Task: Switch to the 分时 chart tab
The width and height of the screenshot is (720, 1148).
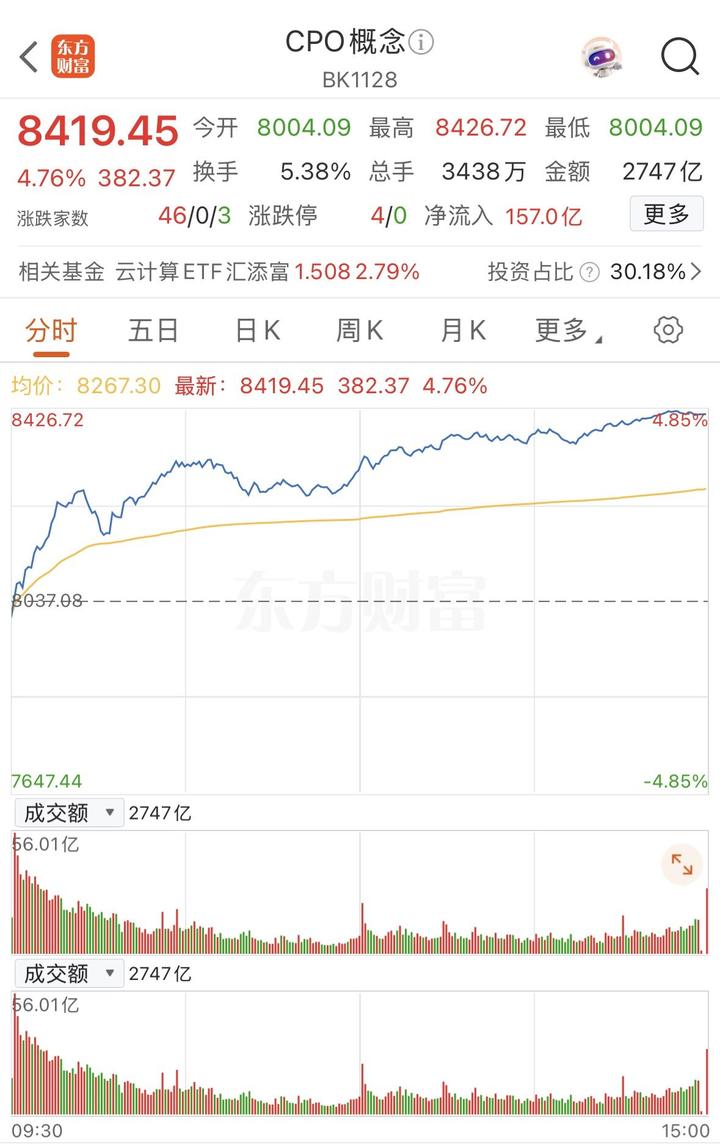Action: click(51, 331)
